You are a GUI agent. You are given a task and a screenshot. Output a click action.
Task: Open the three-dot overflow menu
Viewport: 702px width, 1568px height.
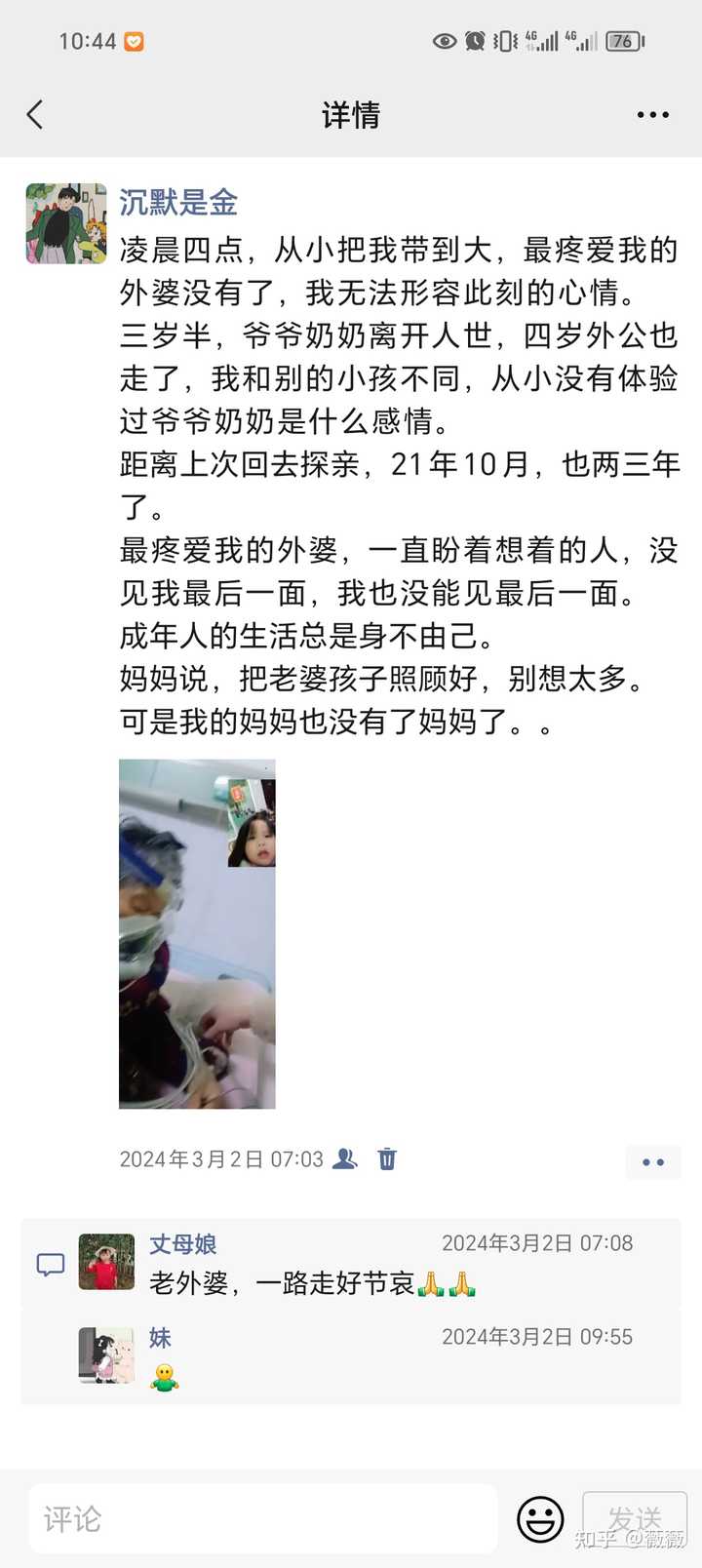pyautogui.click(x=652, y=115)
